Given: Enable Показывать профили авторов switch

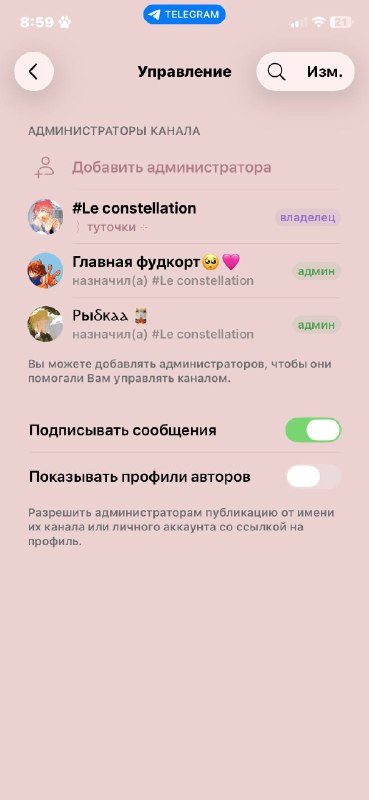Looking at the screenshot, I should point(313,477).
